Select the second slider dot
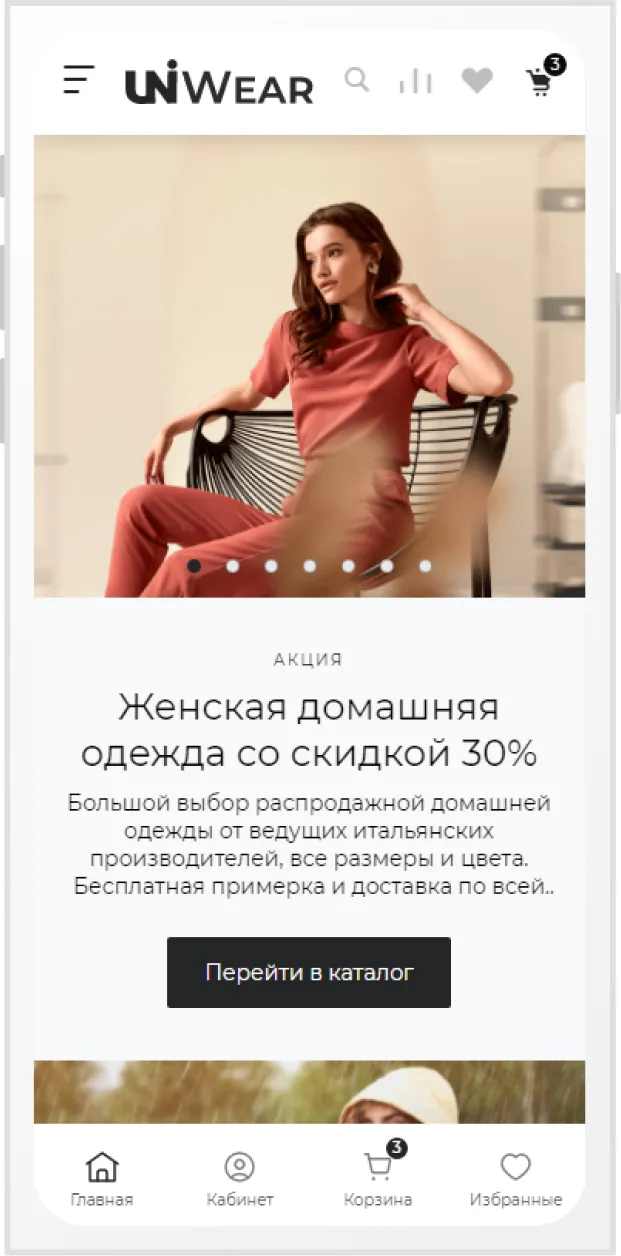Screen dimensions: 621x1256 point(233,566)
